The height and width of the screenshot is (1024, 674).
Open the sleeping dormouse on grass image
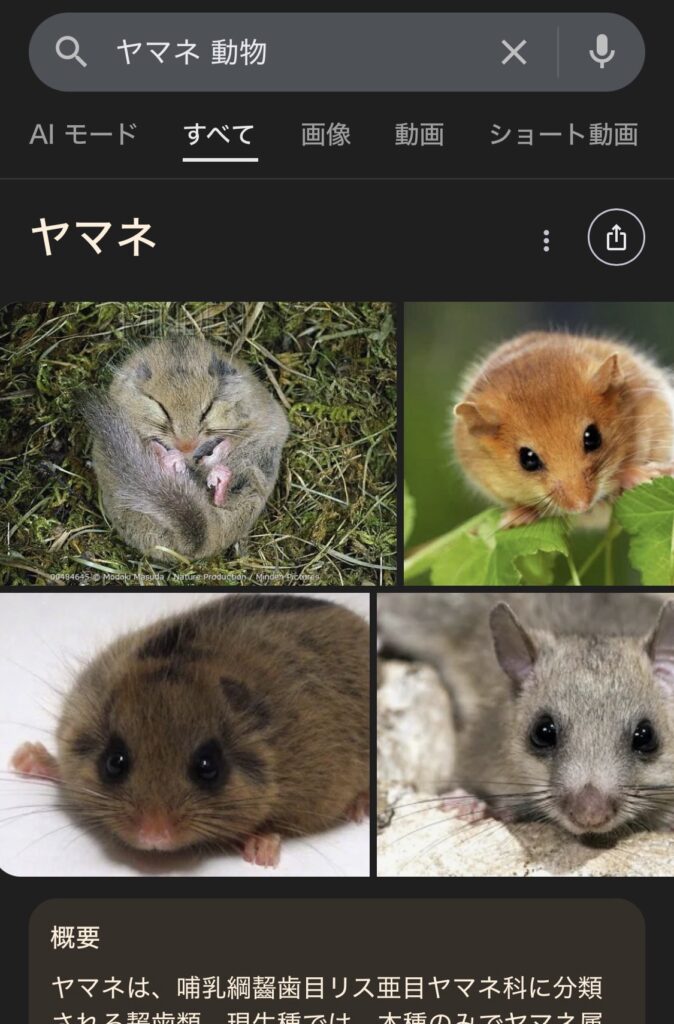(198, 444)
